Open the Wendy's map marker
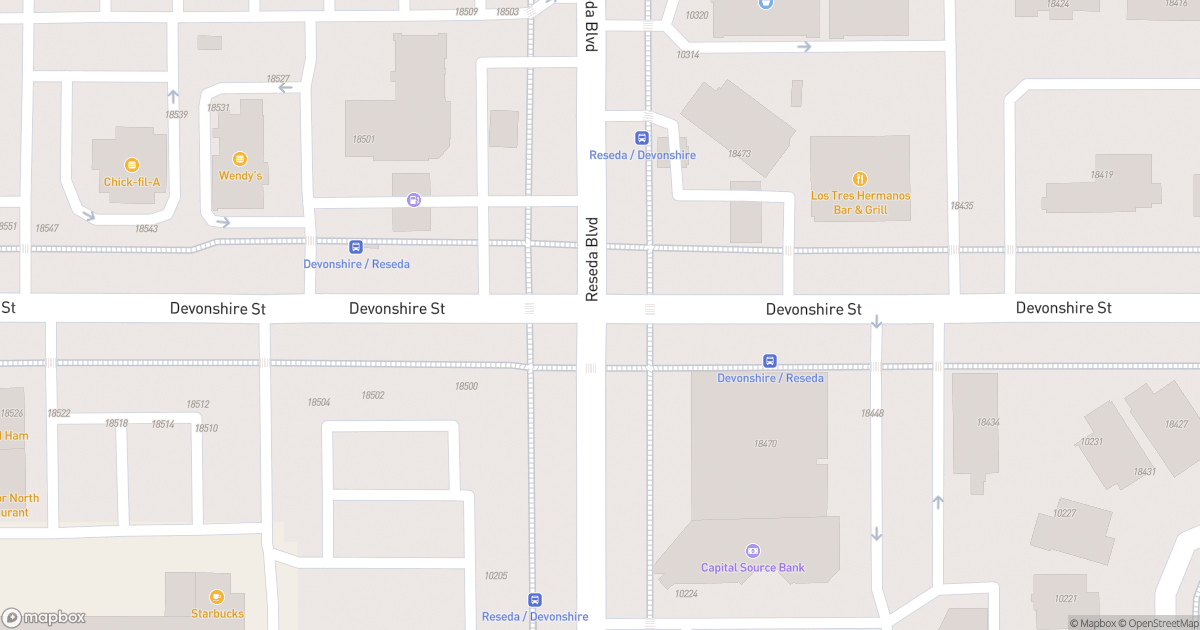 [x=239, y=159]
